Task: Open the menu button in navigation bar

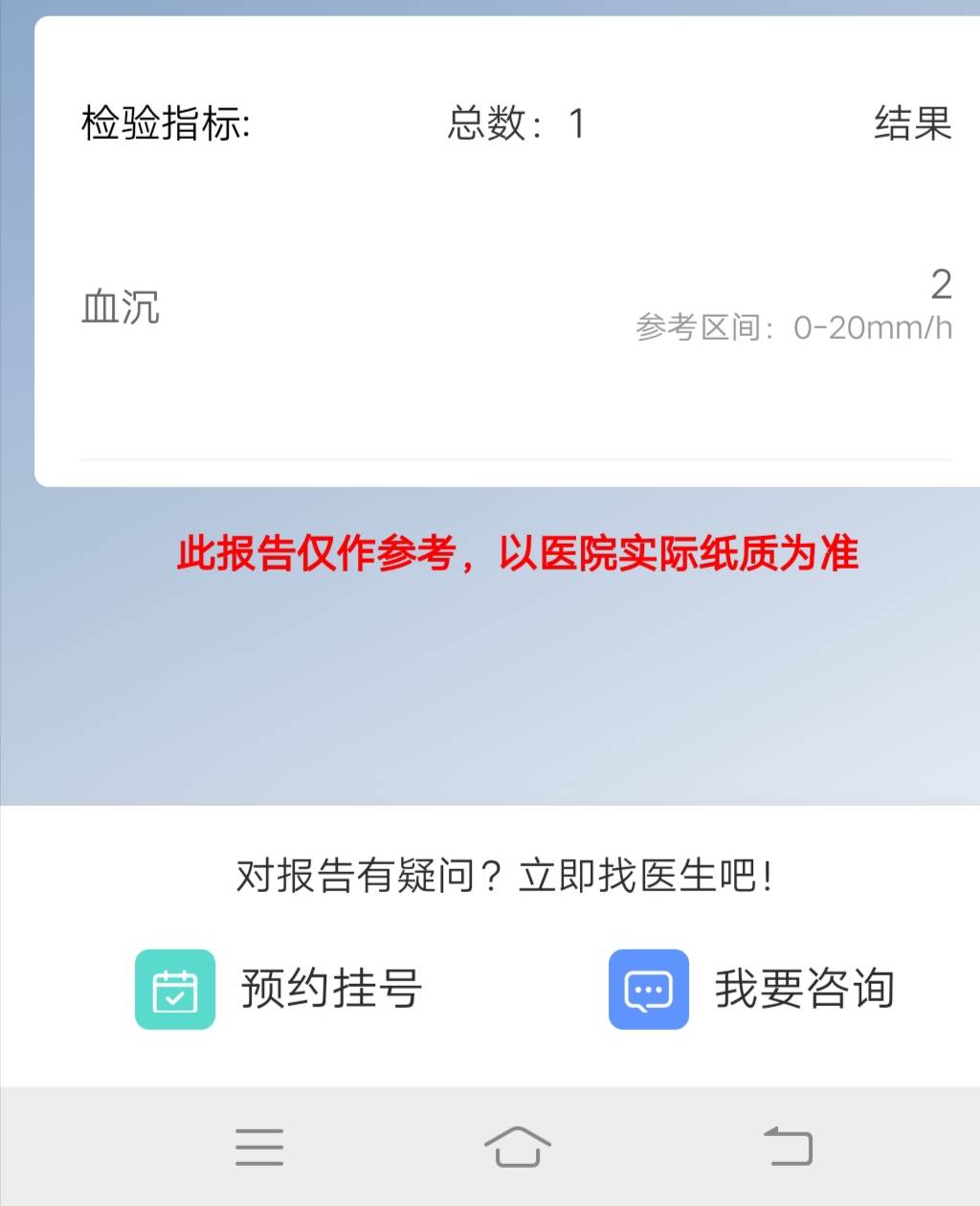Action: 258,1147
